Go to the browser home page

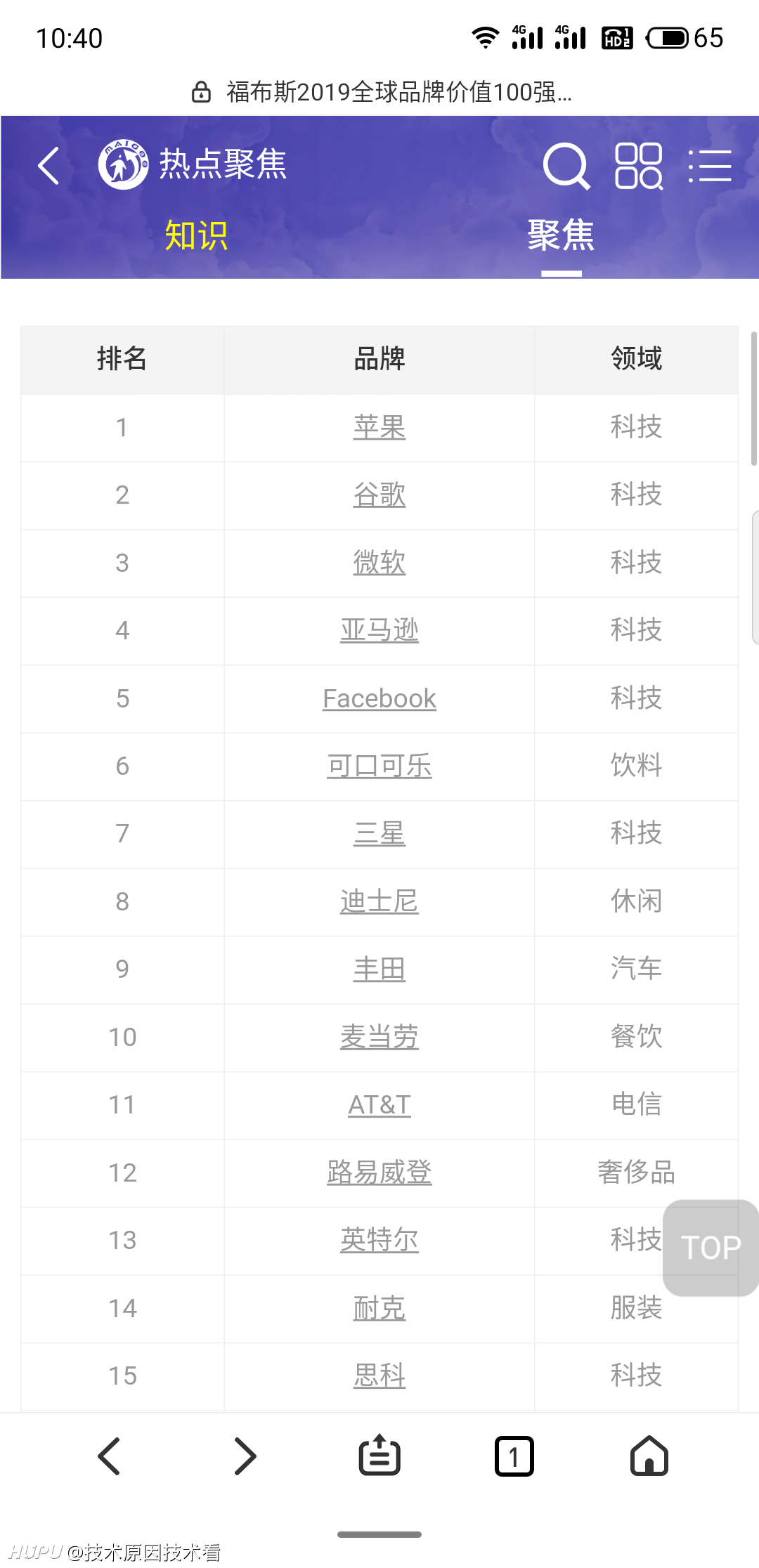[x=649, y=1456]
